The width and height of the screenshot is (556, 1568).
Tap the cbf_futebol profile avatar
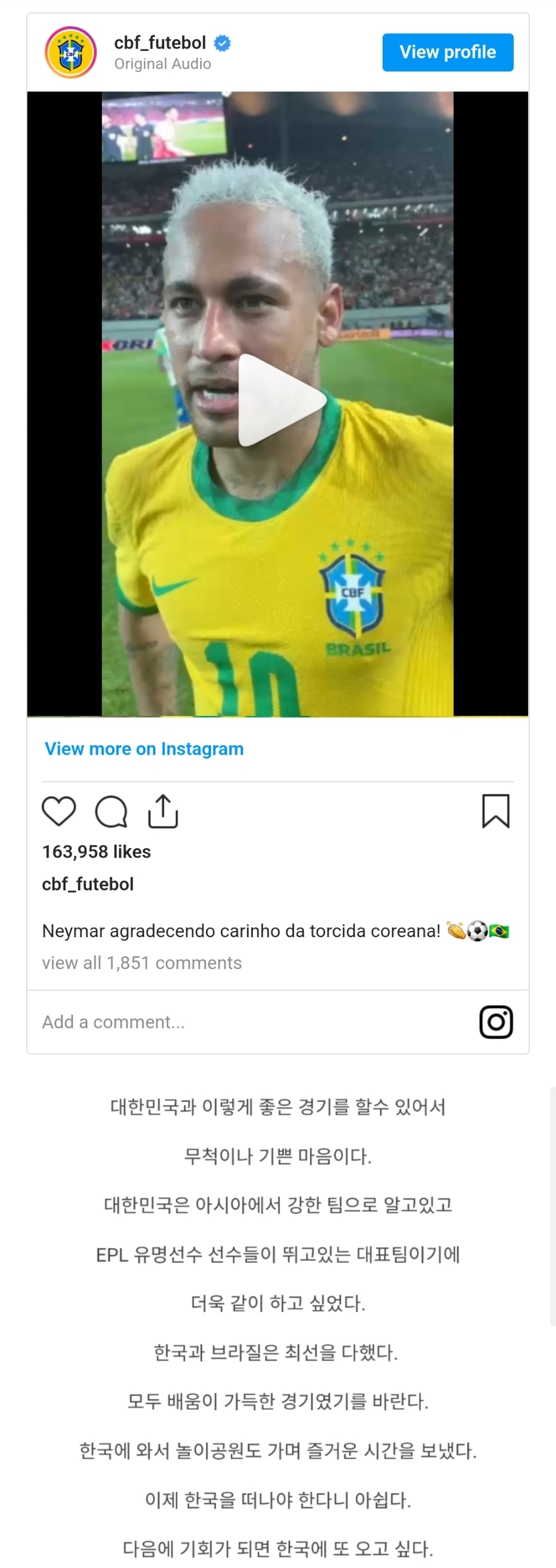[x=70, y=53]
